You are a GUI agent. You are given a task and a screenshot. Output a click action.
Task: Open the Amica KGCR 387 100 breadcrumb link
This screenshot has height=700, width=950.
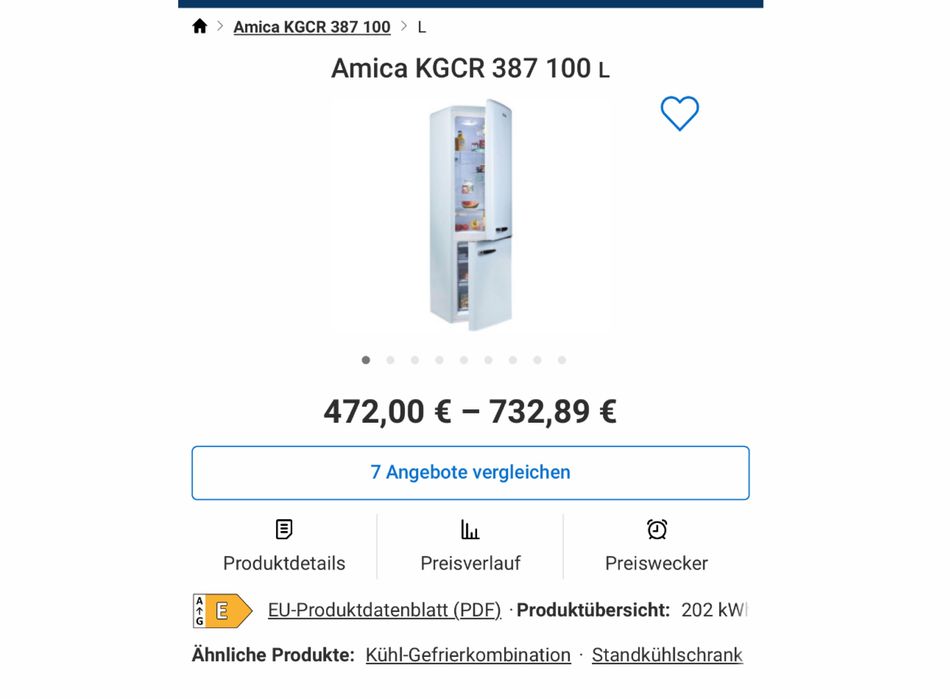click(312, 27)
